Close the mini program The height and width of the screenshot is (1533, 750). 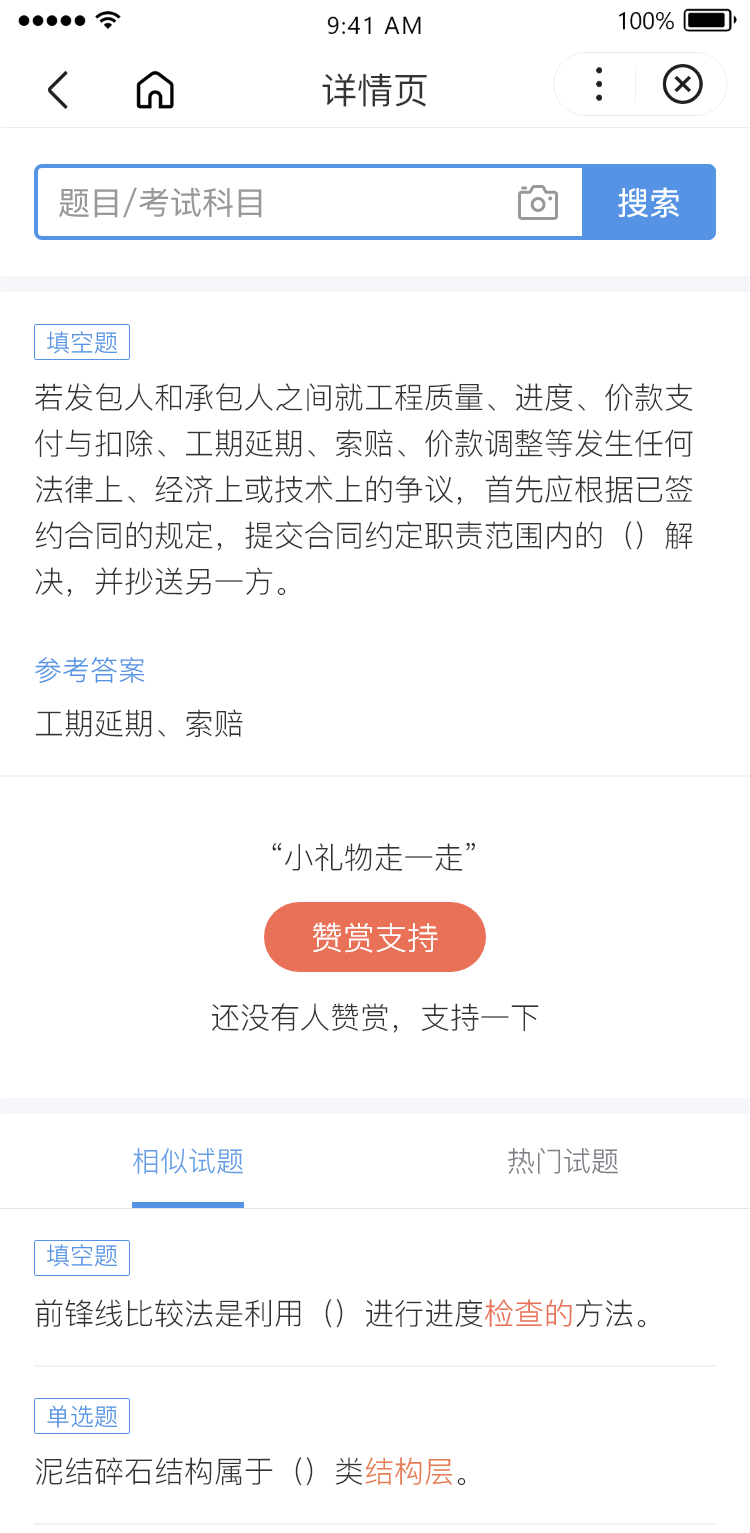coord(682,85)
